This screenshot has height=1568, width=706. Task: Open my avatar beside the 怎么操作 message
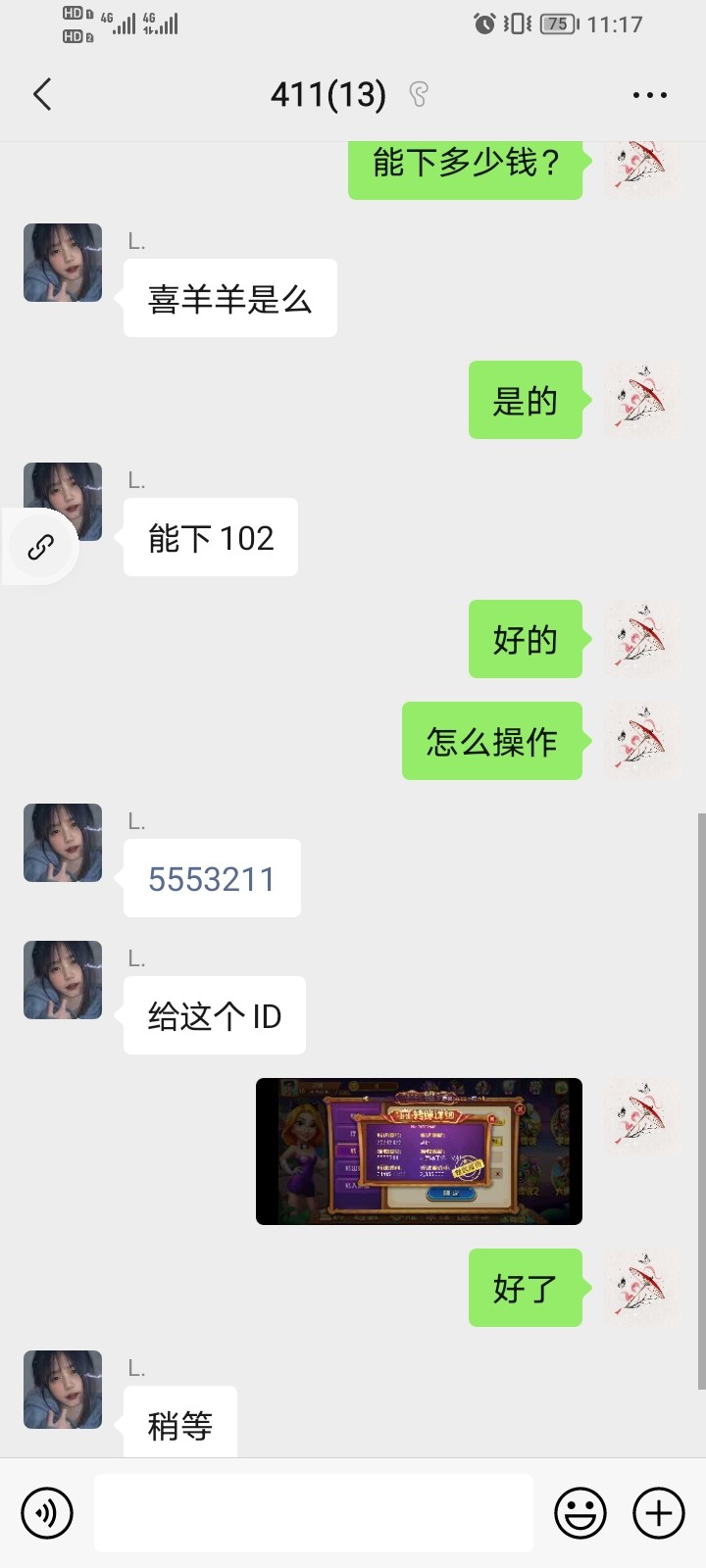(643, 741)
